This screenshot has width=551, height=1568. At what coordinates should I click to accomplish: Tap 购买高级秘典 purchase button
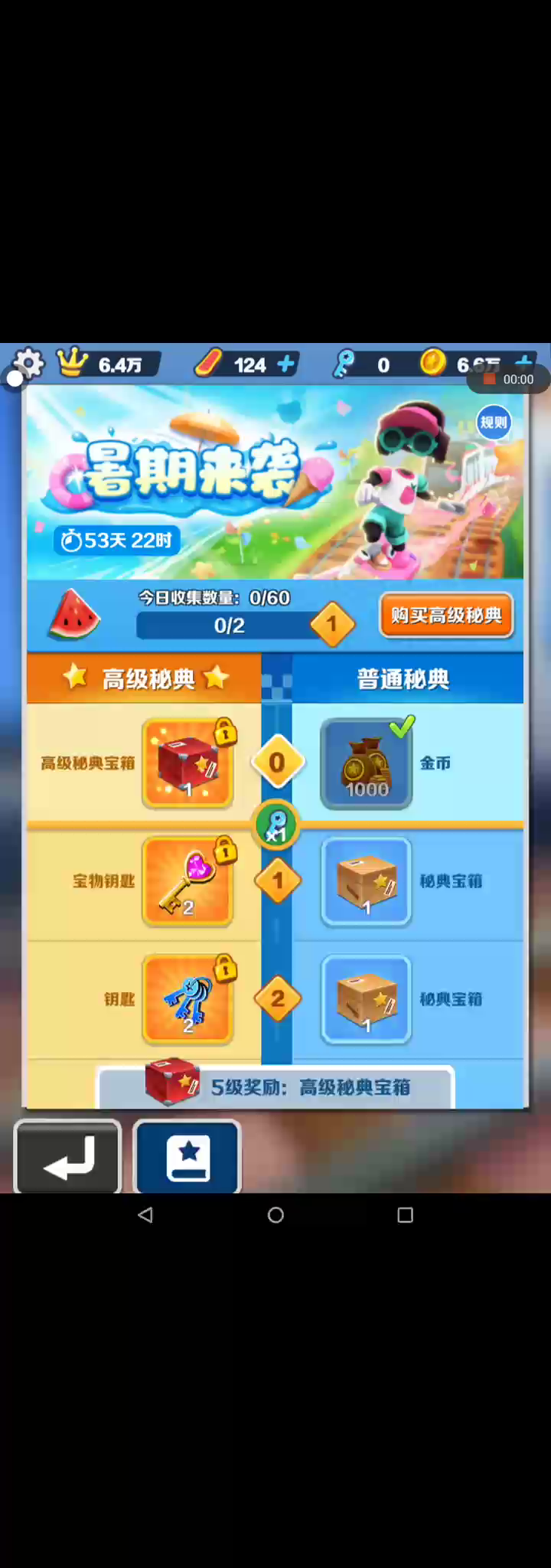point(447,616)
